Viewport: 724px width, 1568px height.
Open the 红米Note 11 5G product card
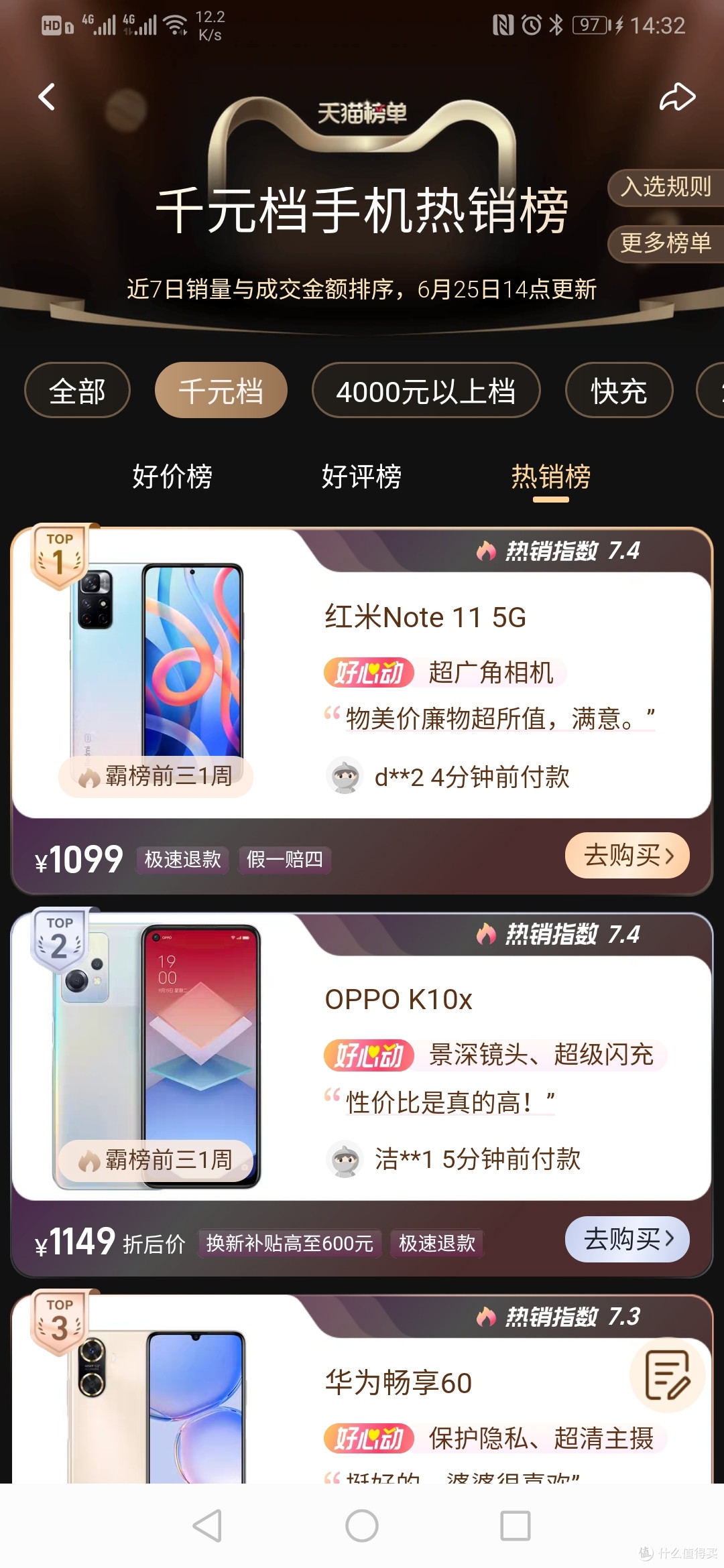point(425,617)
